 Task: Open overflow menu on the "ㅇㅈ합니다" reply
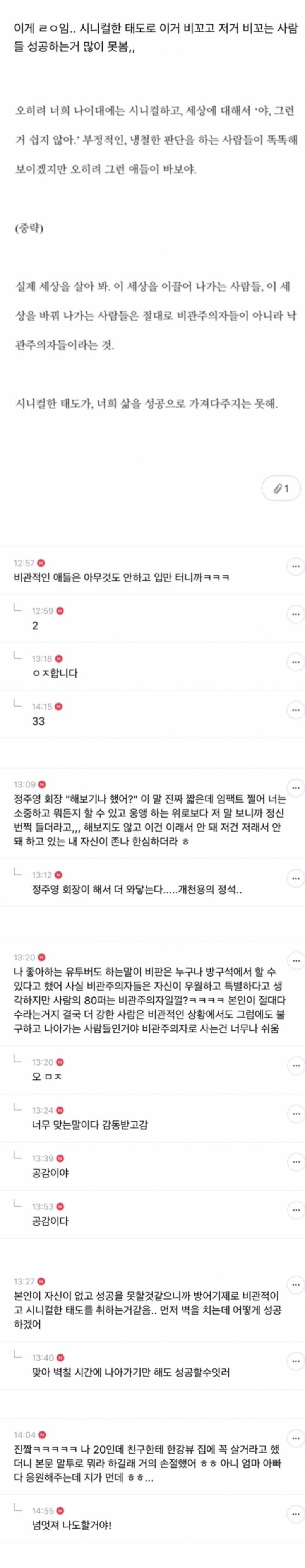(x=295, y=662)
